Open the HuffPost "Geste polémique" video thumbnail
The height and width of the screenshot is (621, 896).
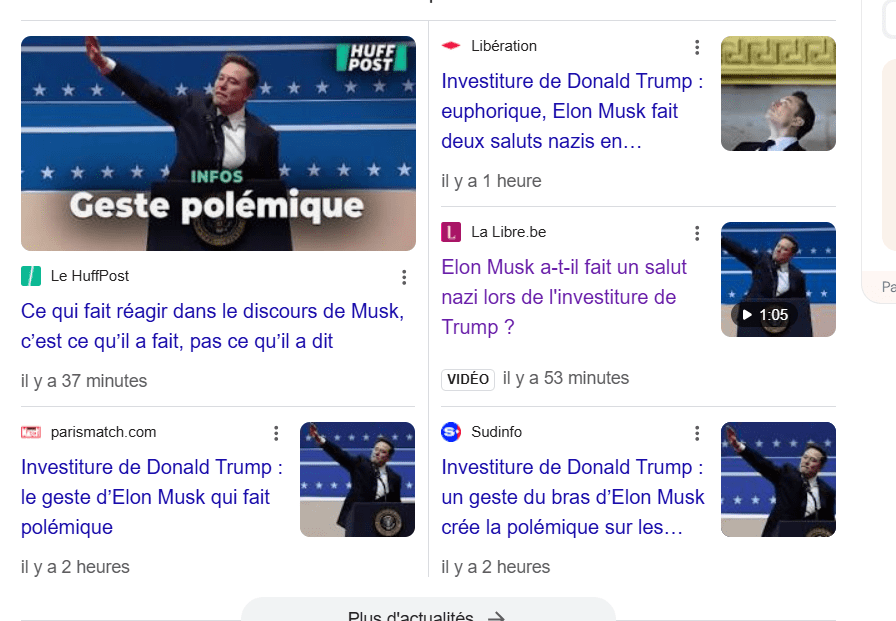tap(218, 143)
